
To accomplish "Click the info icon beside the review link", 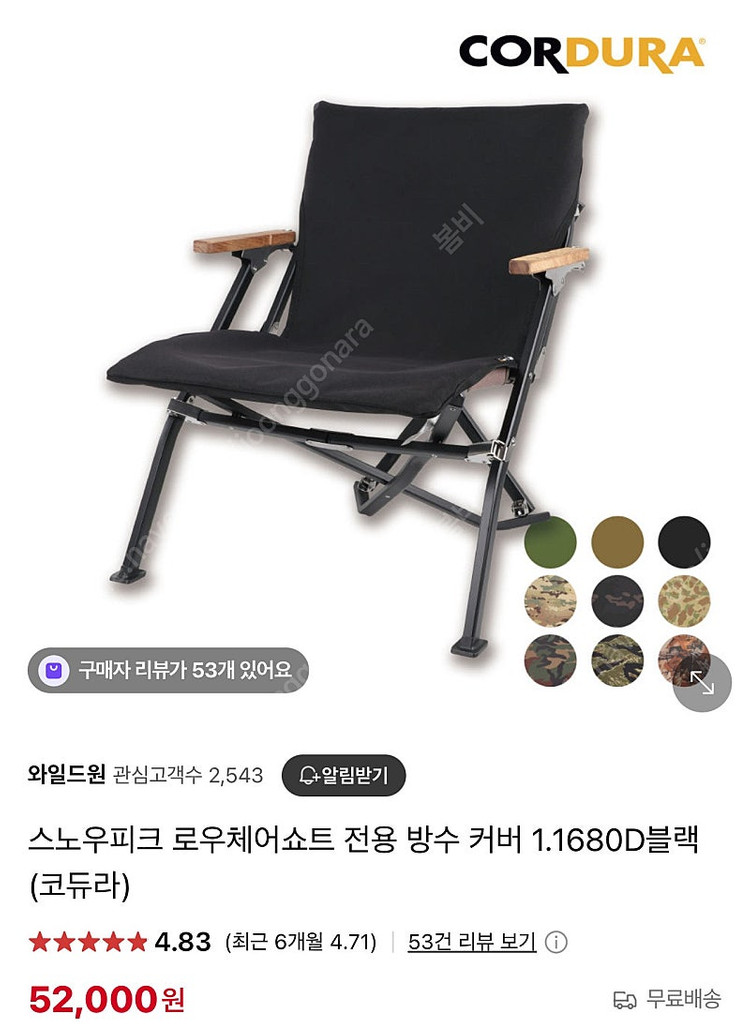I will coord(554,941).
